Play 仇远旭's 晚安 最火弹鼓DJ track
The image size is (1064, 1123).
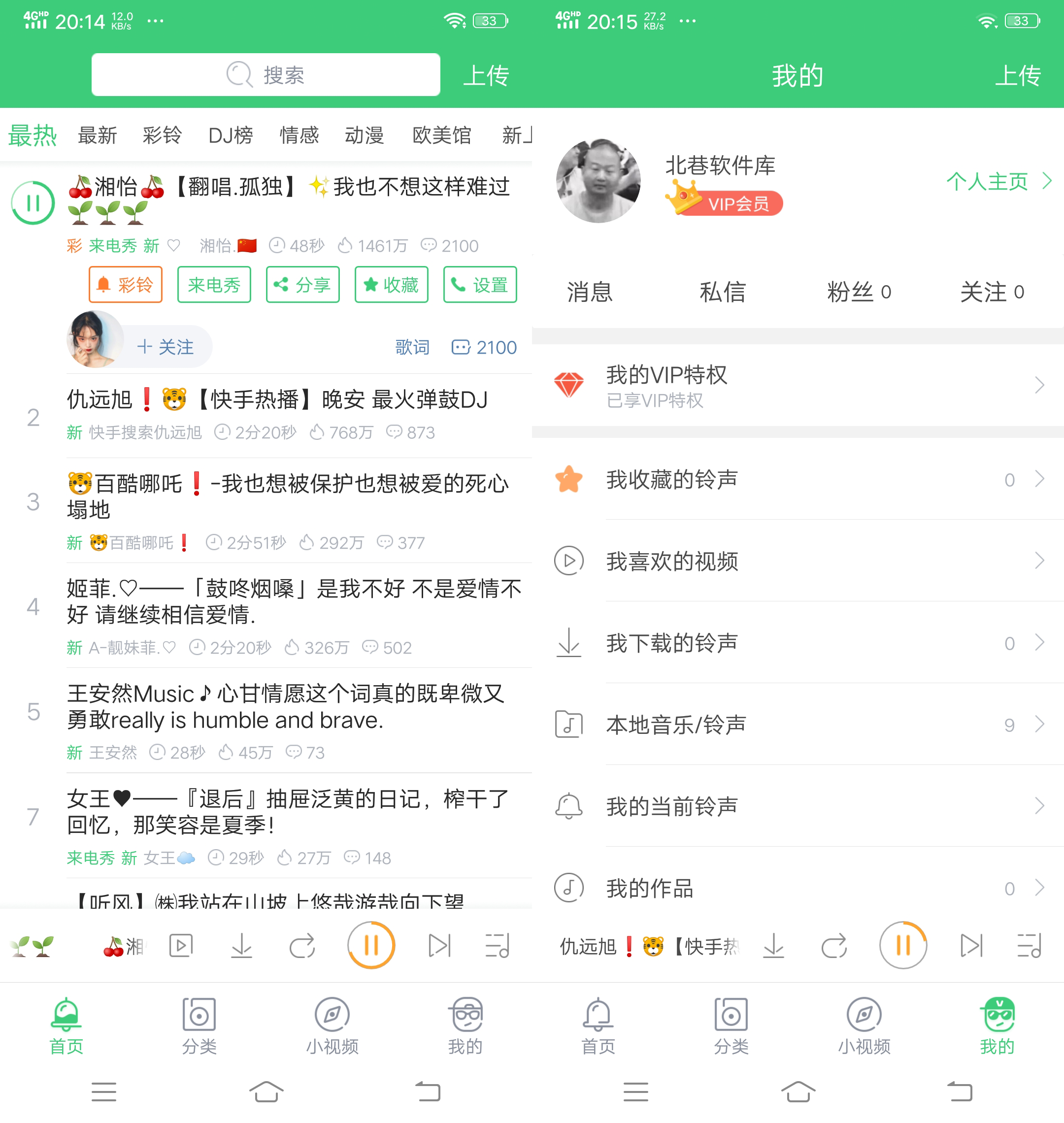[278, 400]
